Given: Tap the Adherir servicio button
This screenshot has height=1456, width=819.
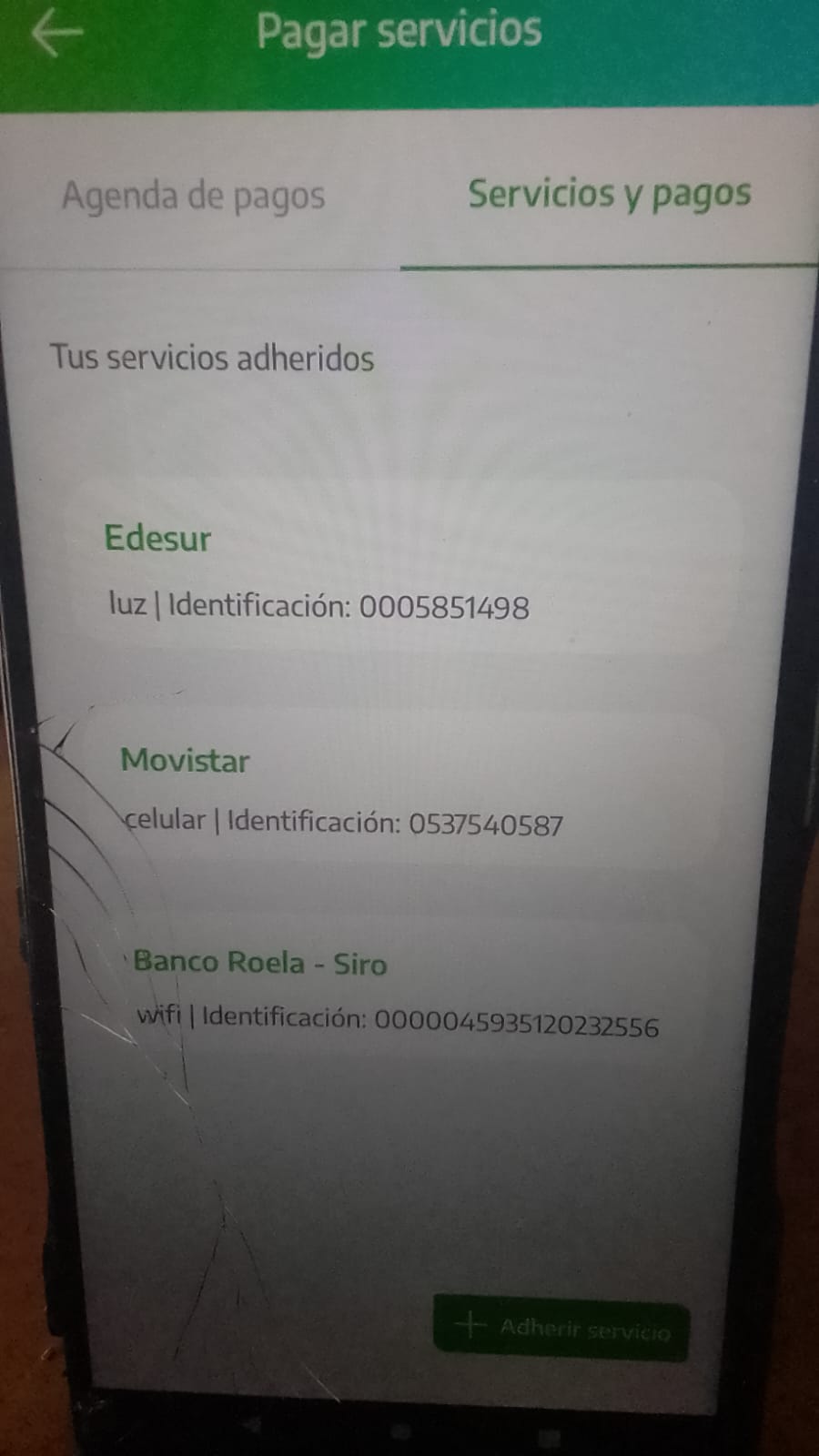Looking at the screenshot, I should [x=561, y=1329].
